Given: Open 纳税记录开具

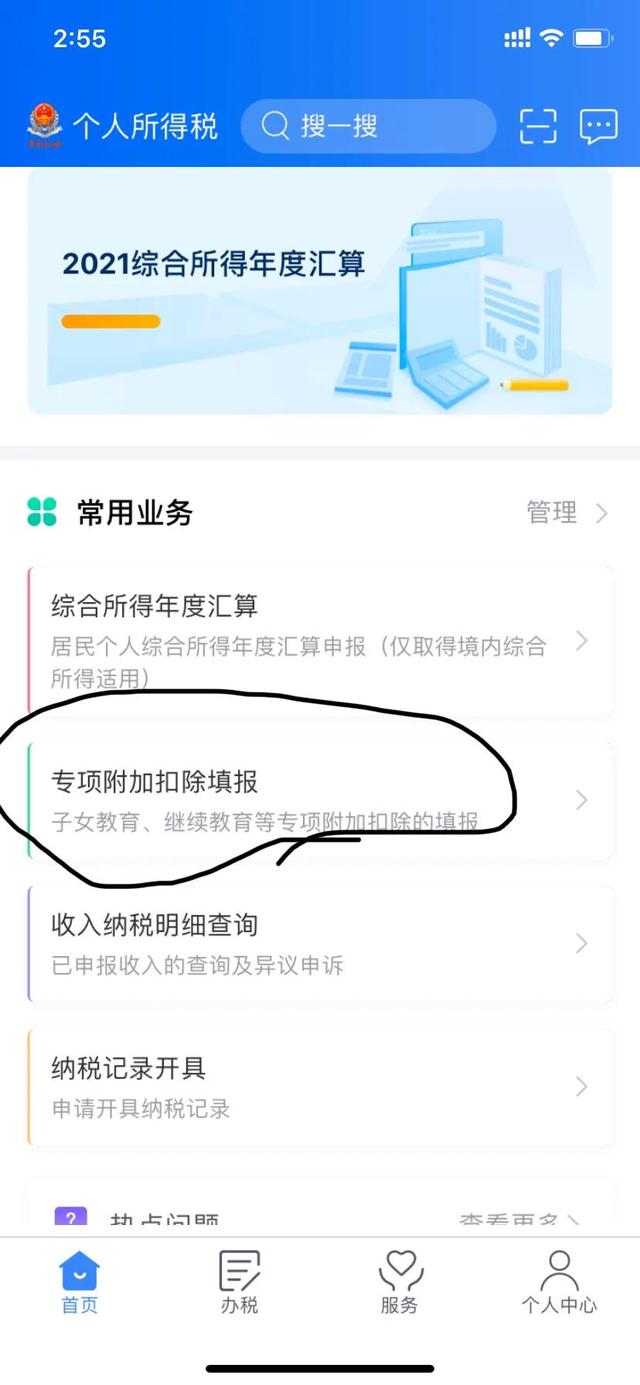Looking at the screenshot, I should pyautogui.click(x=319, y=1086).
